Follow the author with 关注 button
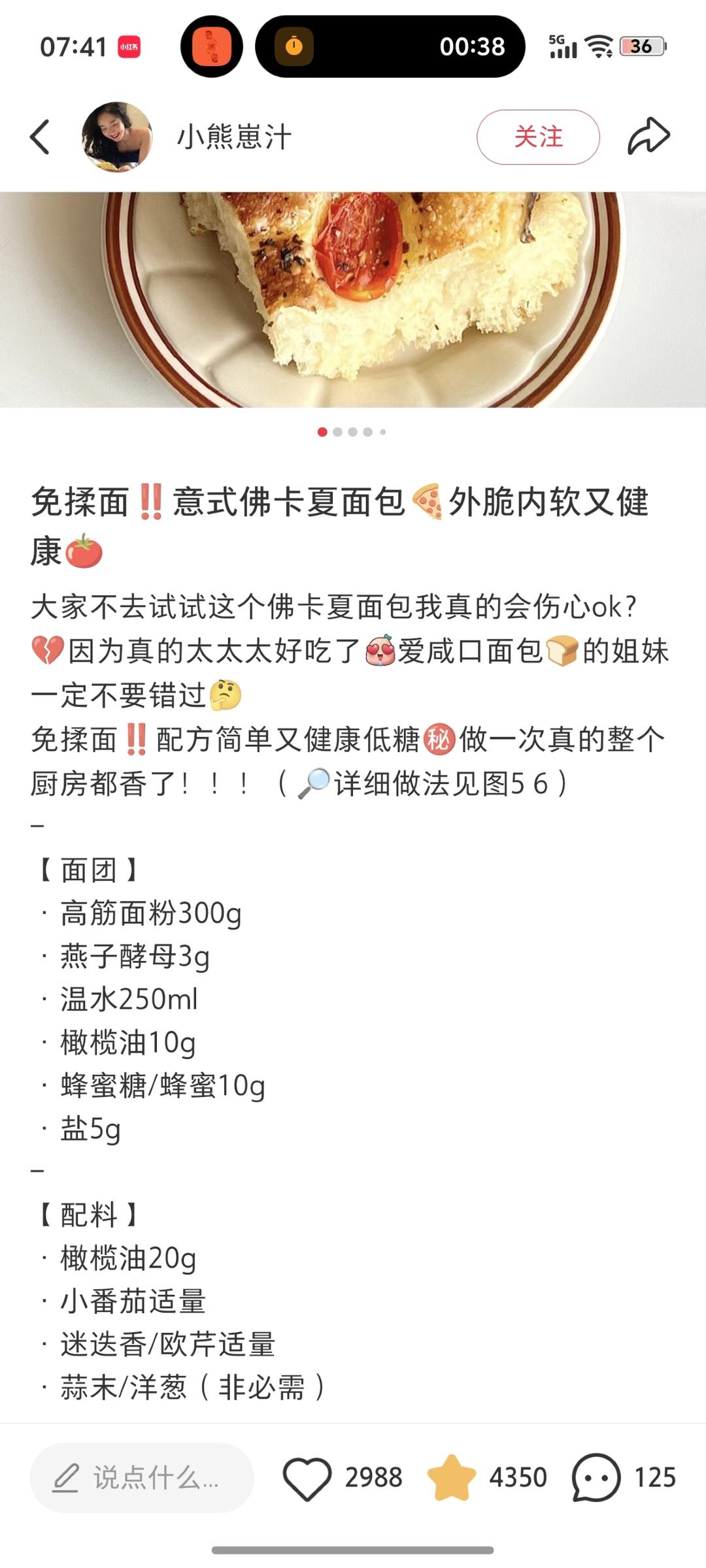 pos(538,137)
